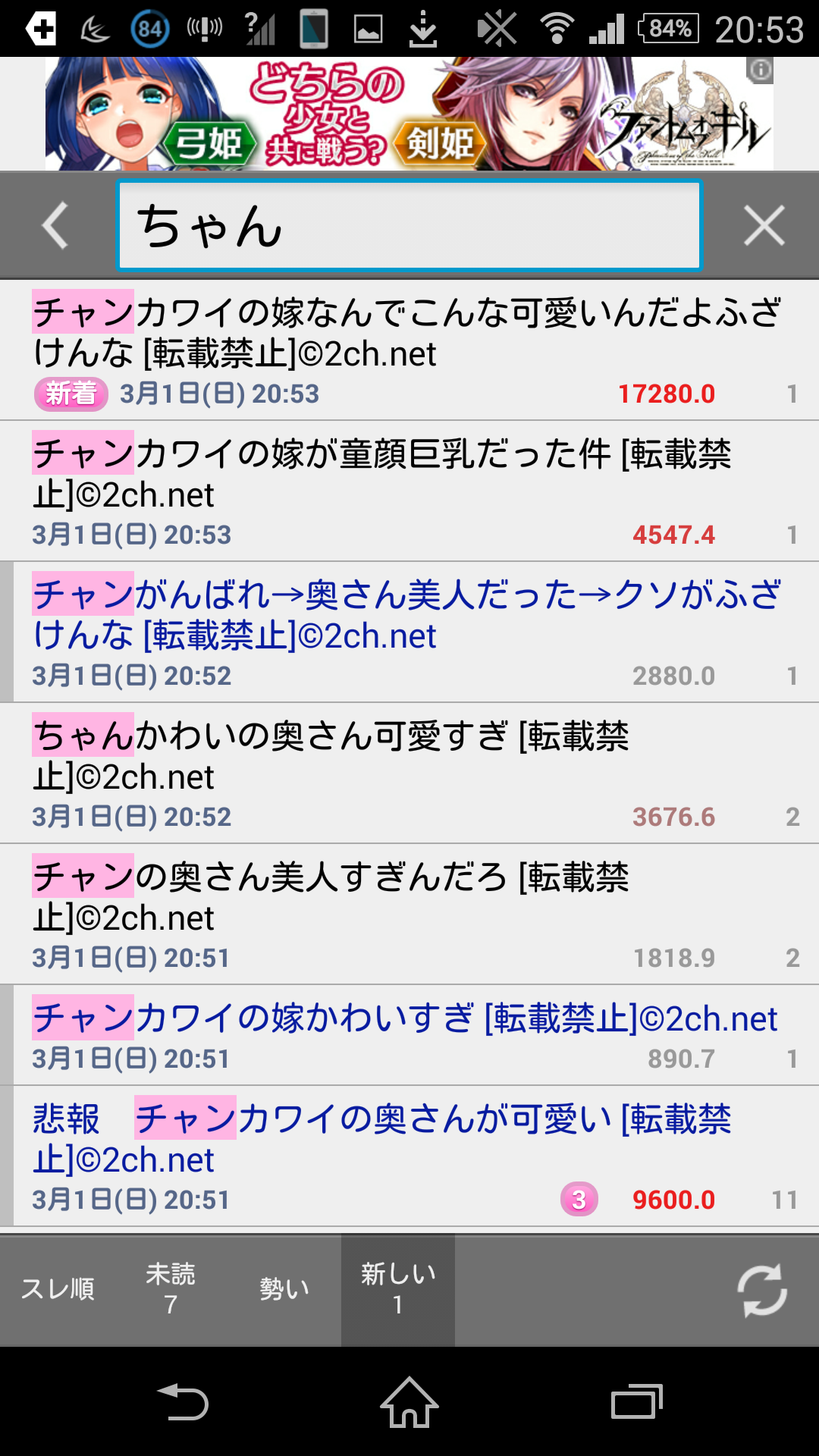Image resolution: width=819 pixels, height=1456 pixels.
Task: Sort threads by 勢い
Action: 284,1289
